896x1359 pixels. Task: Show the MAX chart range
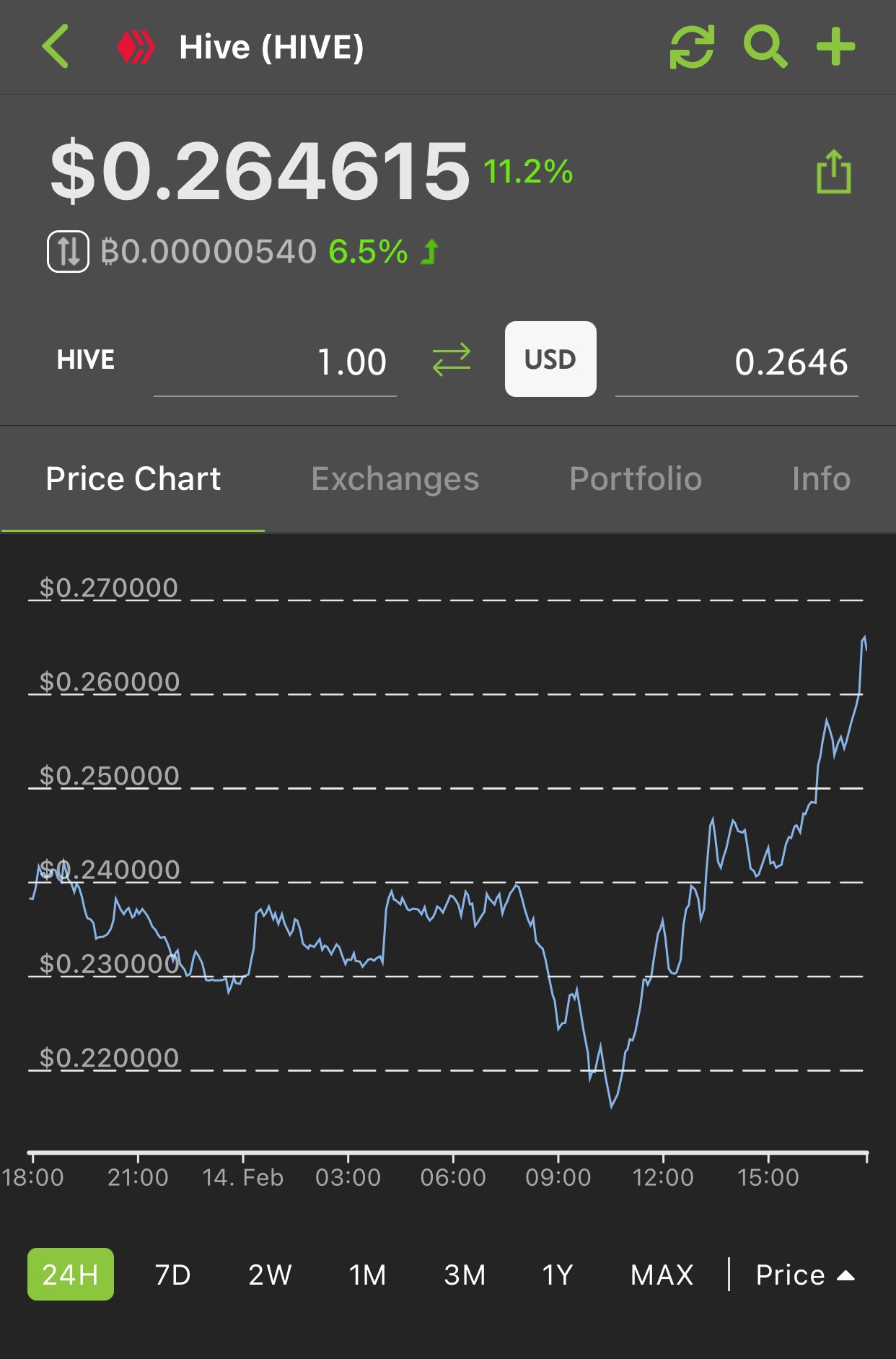click(662, 1275)
